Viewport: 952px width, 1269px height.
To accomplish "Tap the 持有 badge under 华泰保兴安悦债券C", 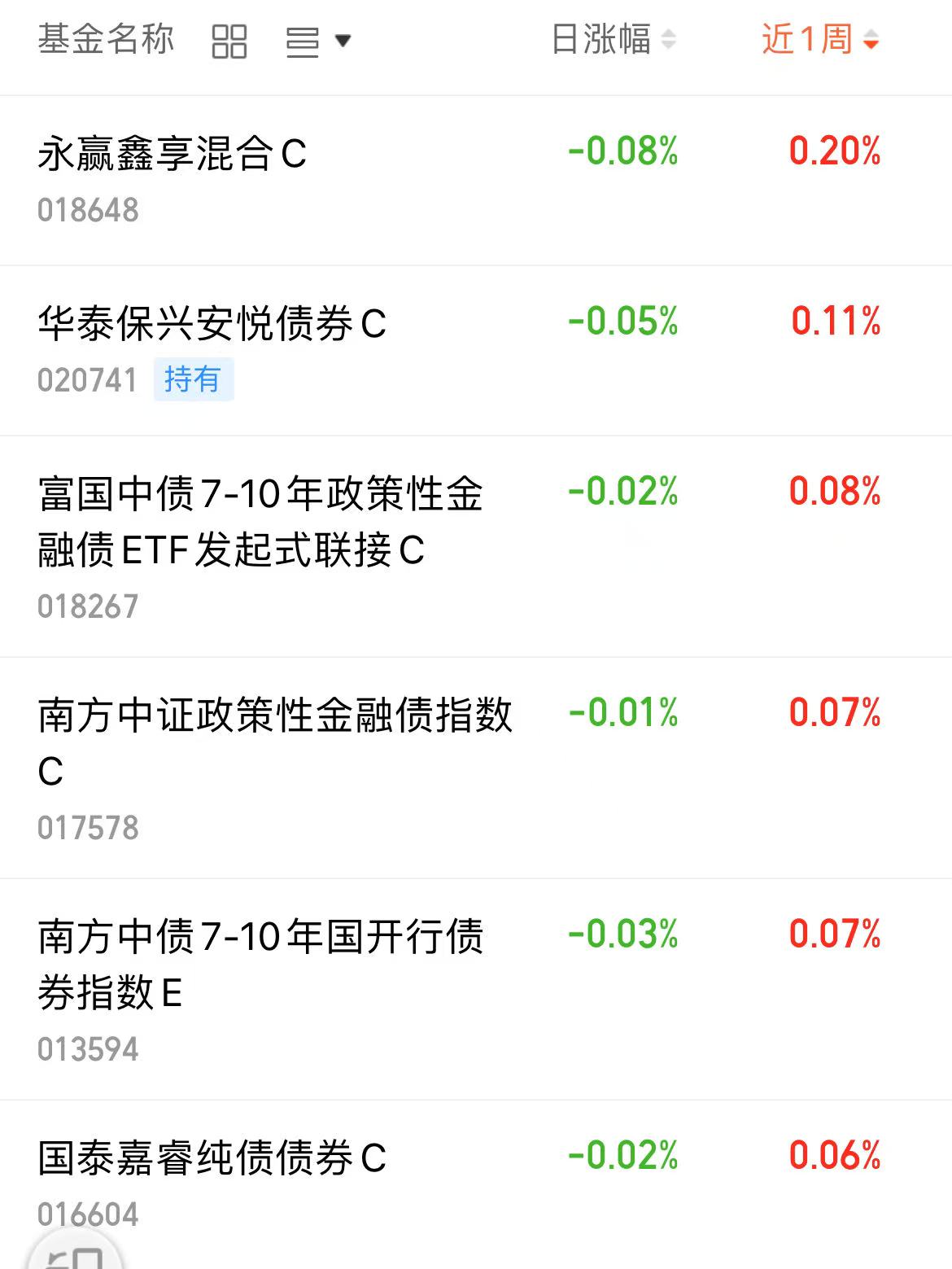I will 194,379.
